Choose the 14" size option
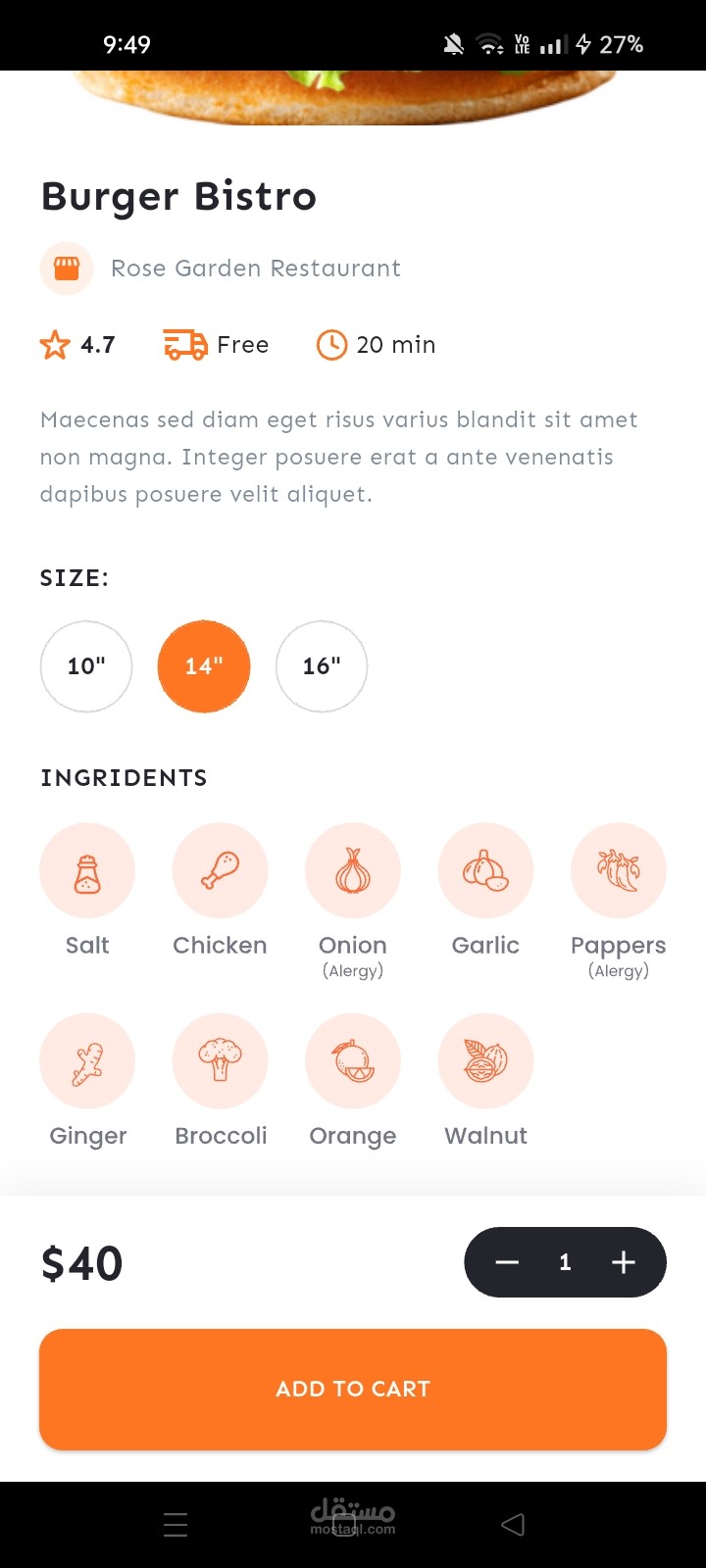This screenshot has width=706, height=1568. 204,666
